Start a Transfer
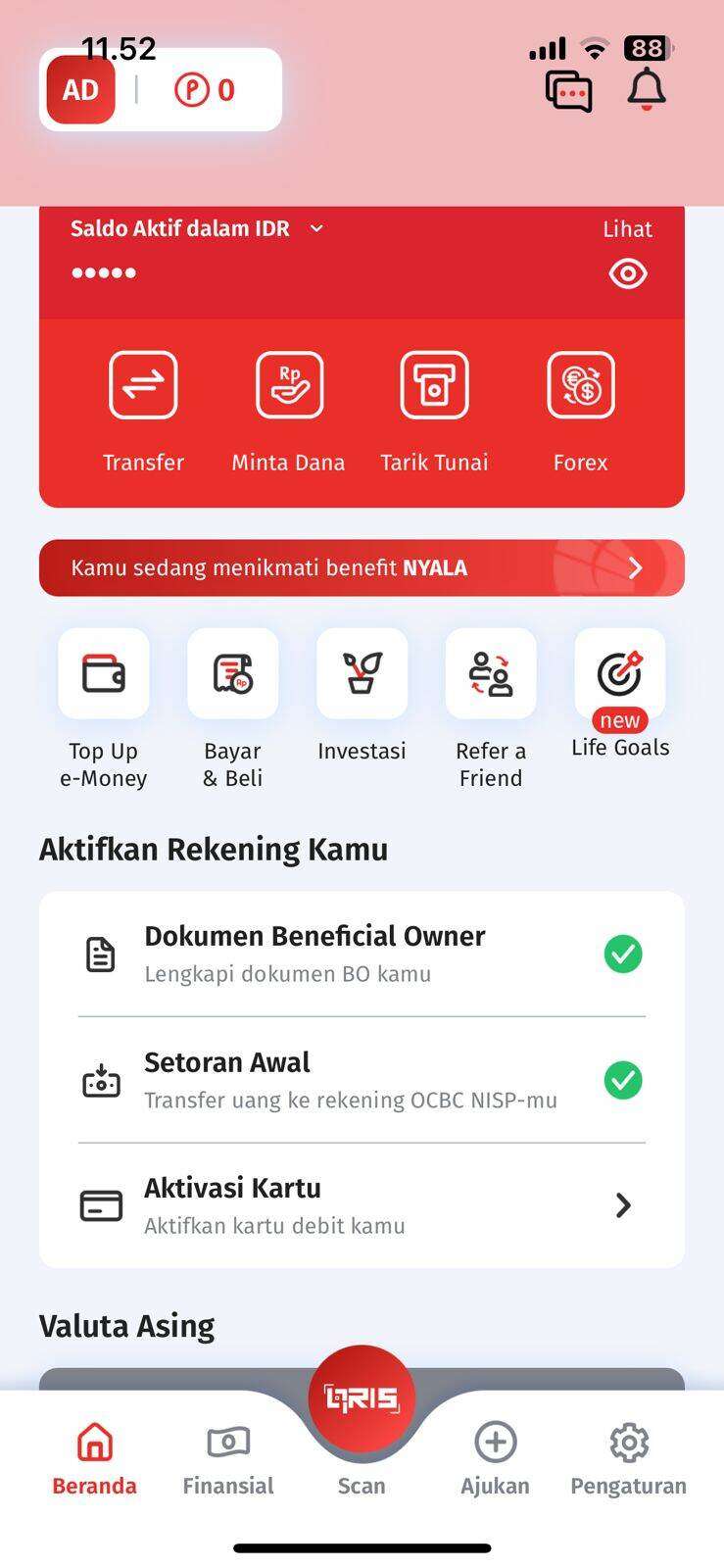The width and height of the screenshot is (724, 1568). coord(143,413)
